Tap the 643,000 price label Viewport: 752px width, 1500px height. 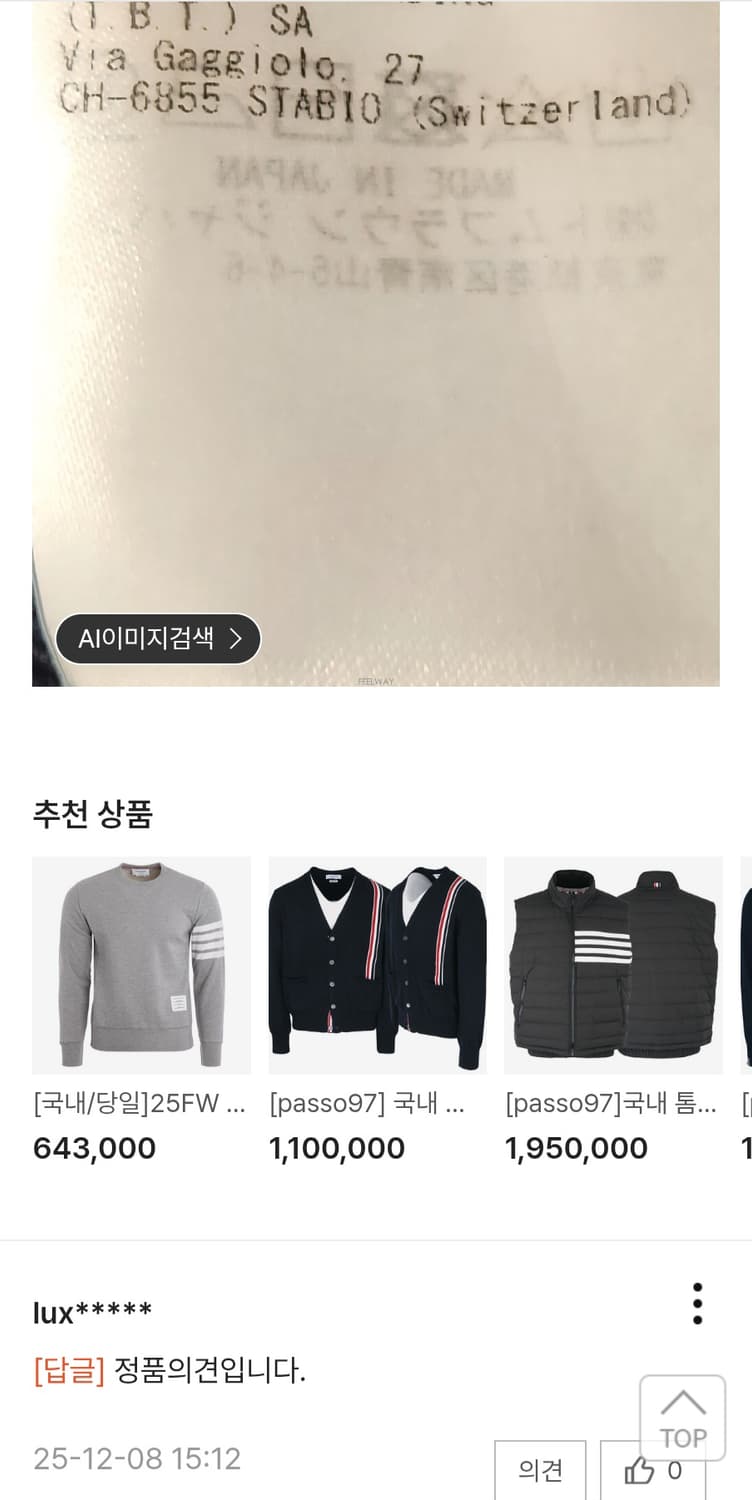[x=96, y=1148]
